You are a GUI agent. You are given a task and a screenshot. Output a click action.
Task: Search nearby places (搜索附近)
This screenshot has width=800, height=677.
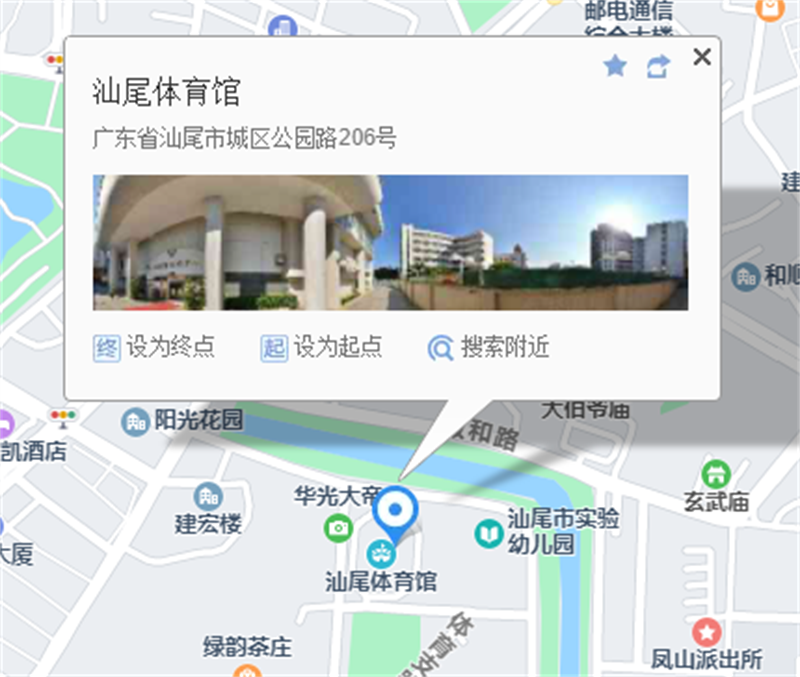click(x=489, y=347)
